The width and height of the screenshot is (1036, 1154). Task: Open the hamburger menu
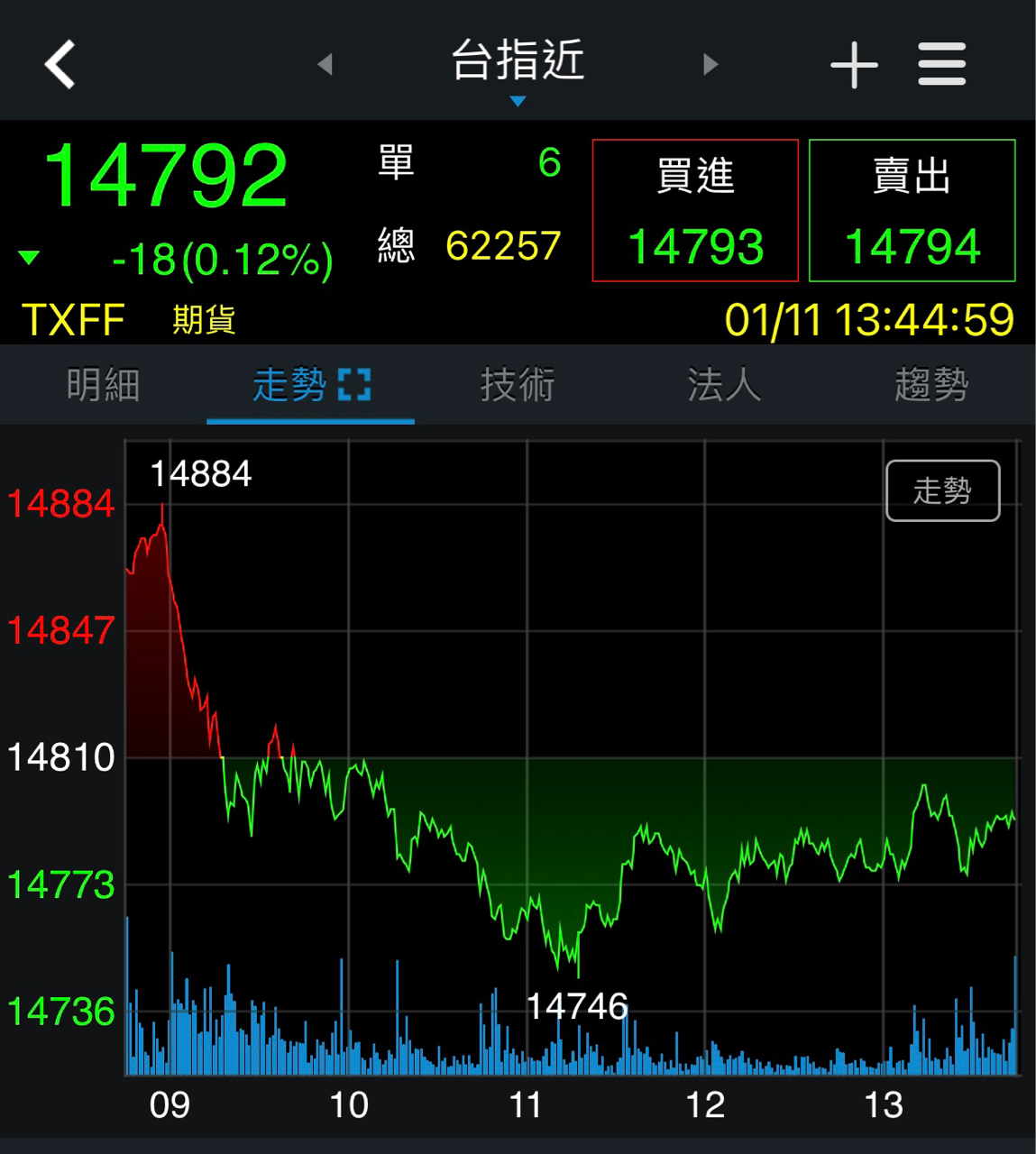(x=940, y=63)
